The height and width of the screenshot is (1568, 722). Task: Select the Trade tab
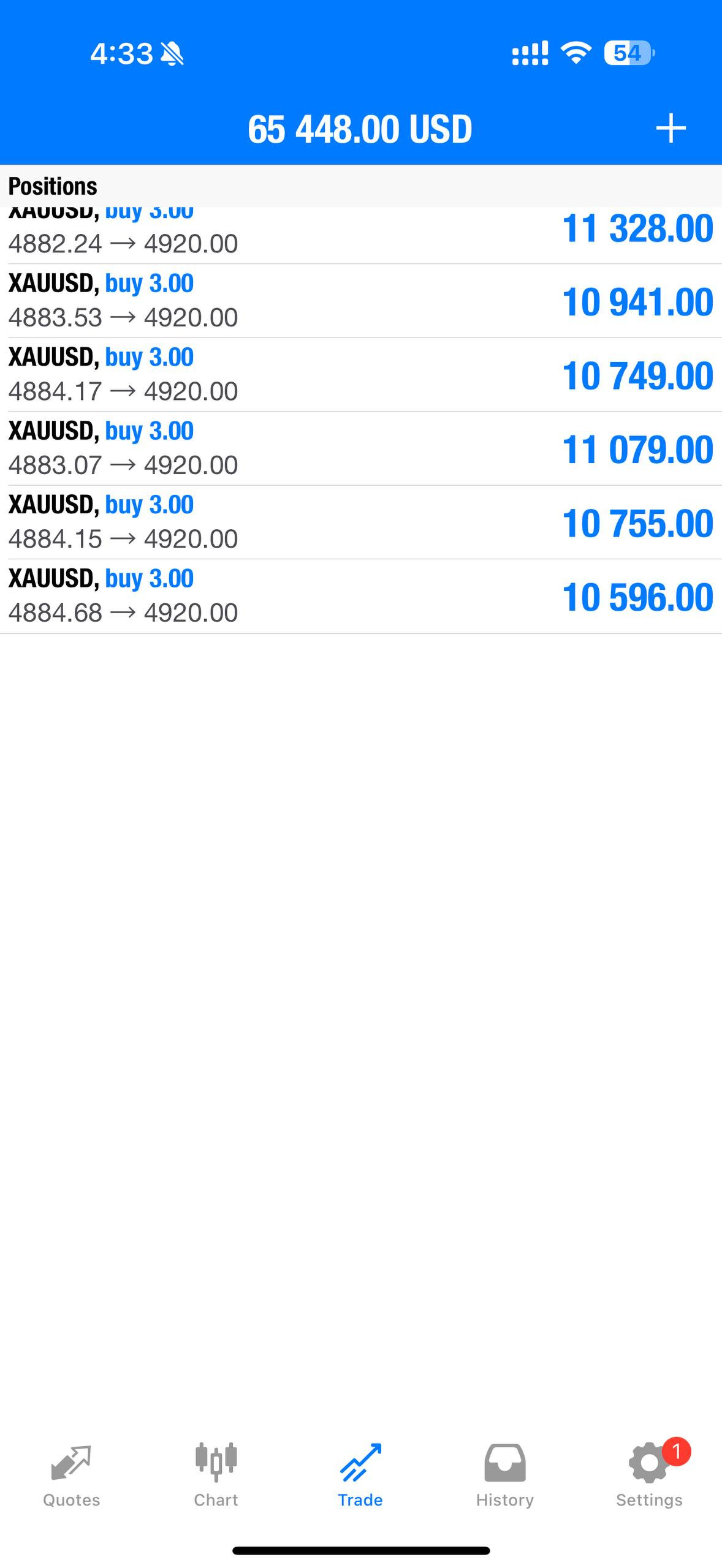[x=360, y=1475]
